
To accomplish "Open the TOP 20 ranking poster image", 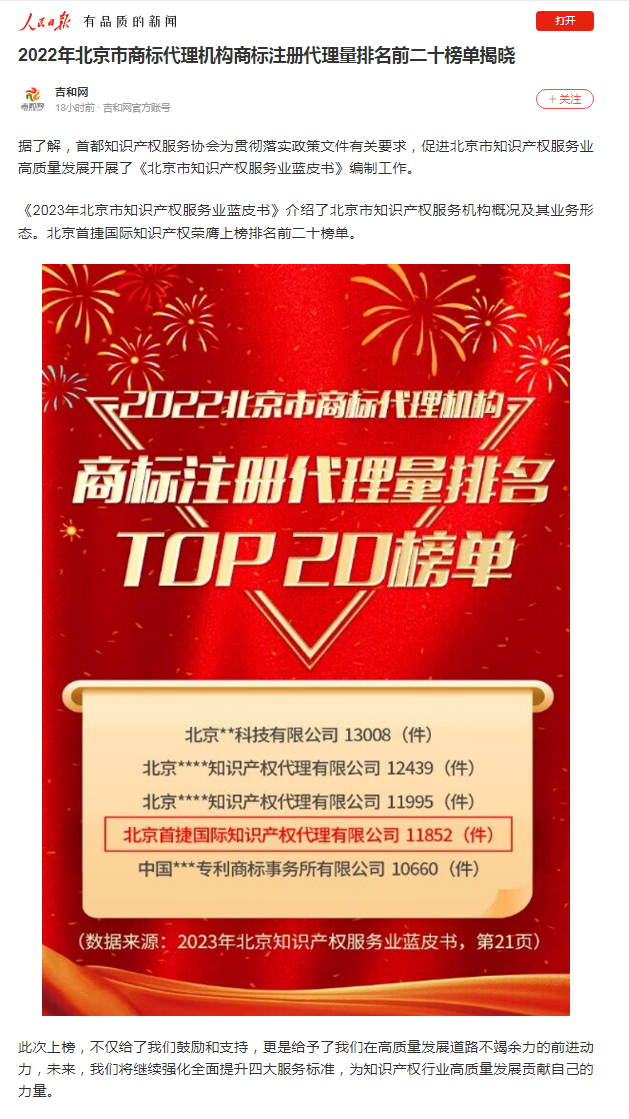I will (x=305, y=640).
